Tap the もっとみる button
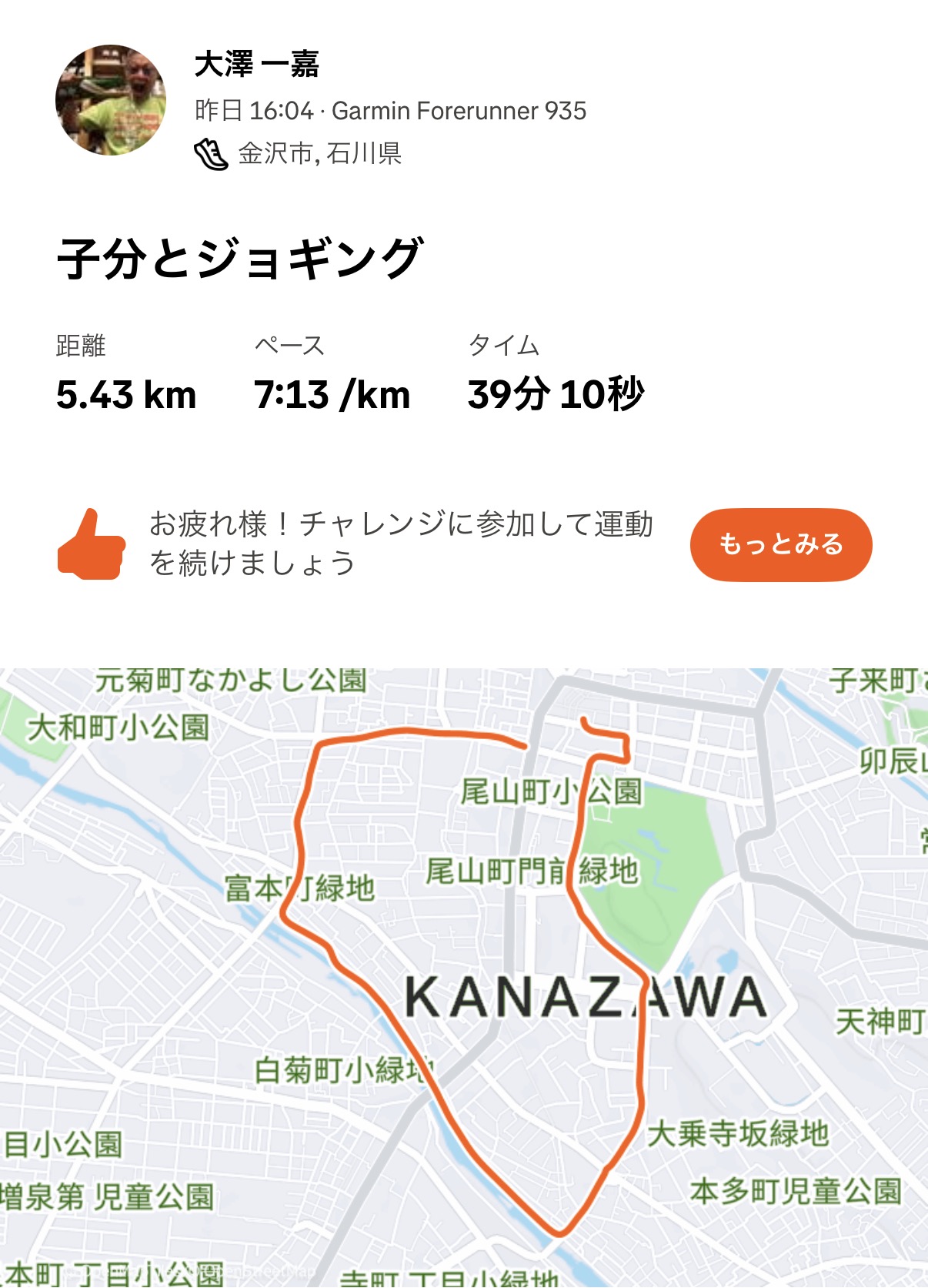The width and height of the screenshot is (928, 1288). (x=780, y=544)
